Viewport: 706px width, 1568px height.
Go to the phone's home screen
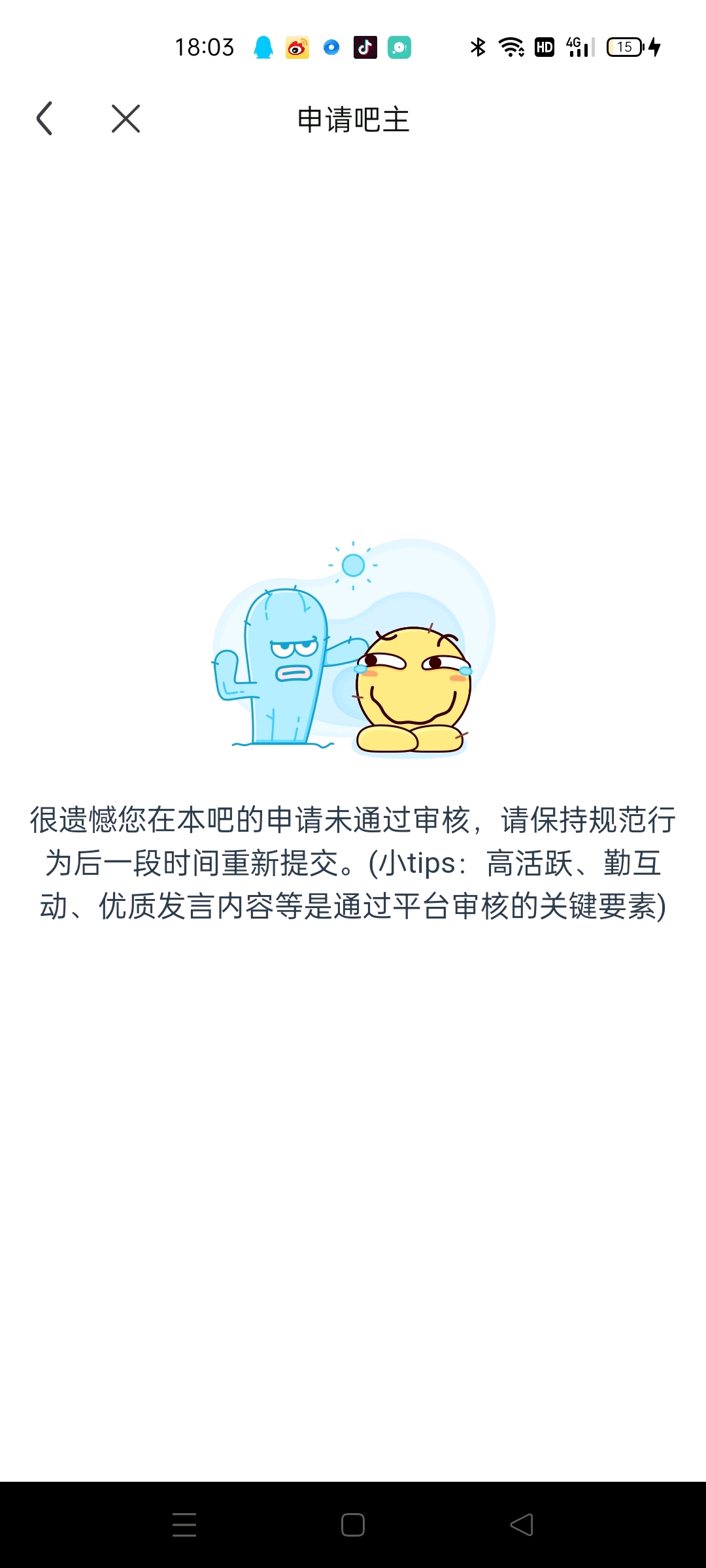pyautogui.click(x=353, y=1525)
